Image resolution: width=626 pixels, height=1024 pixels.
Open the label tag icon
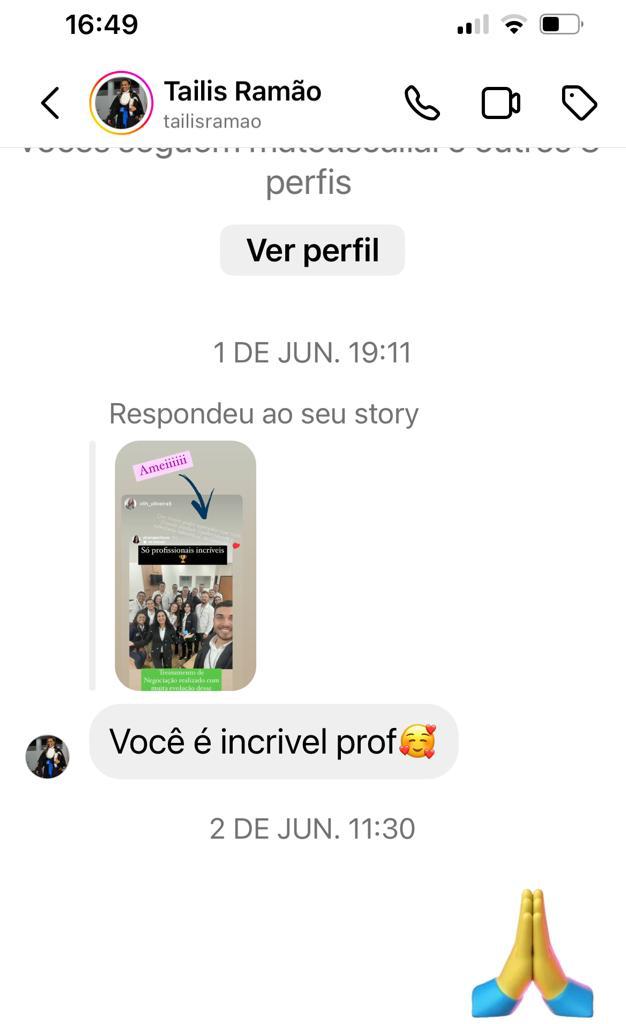(579, 103)
